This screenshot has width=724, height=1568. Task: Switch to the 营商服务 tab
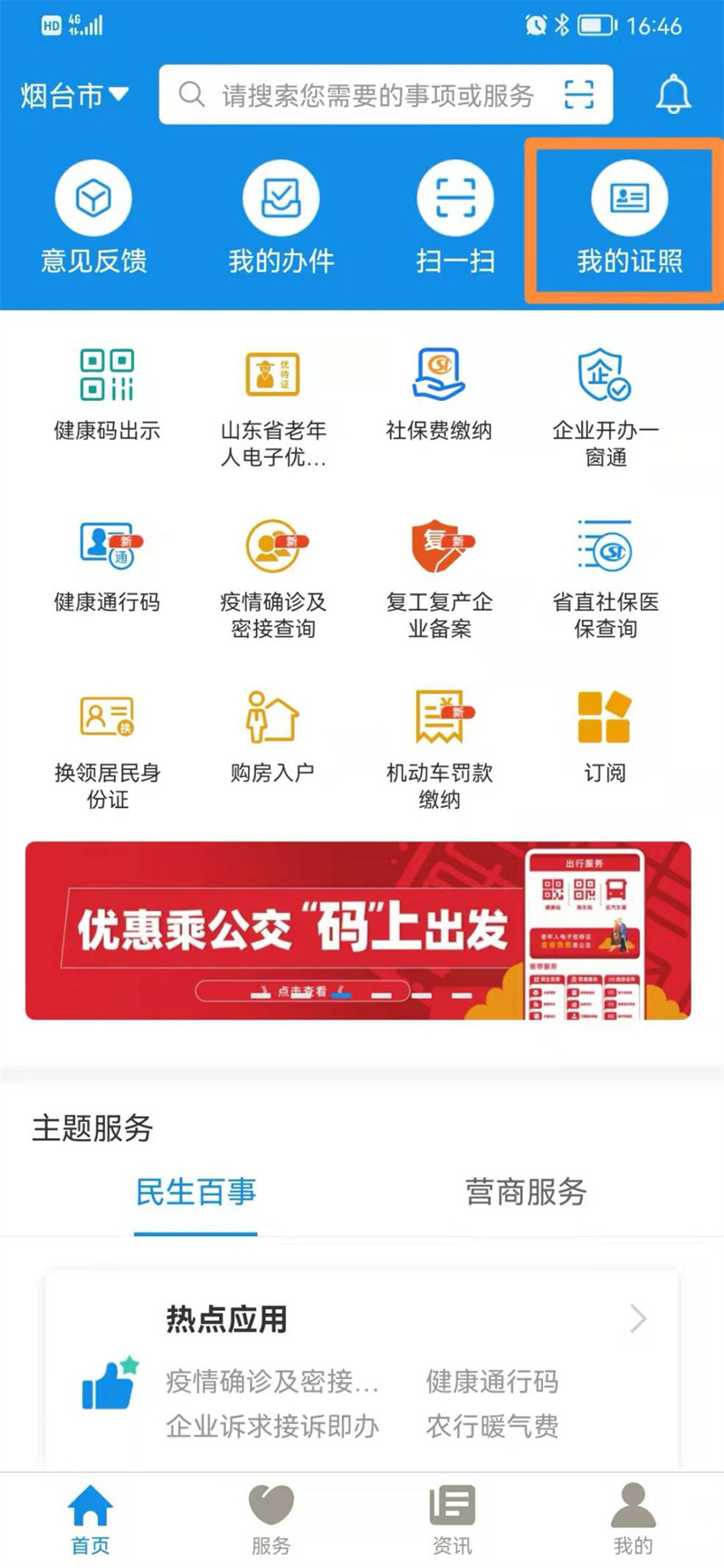(x=526, y=1193)
